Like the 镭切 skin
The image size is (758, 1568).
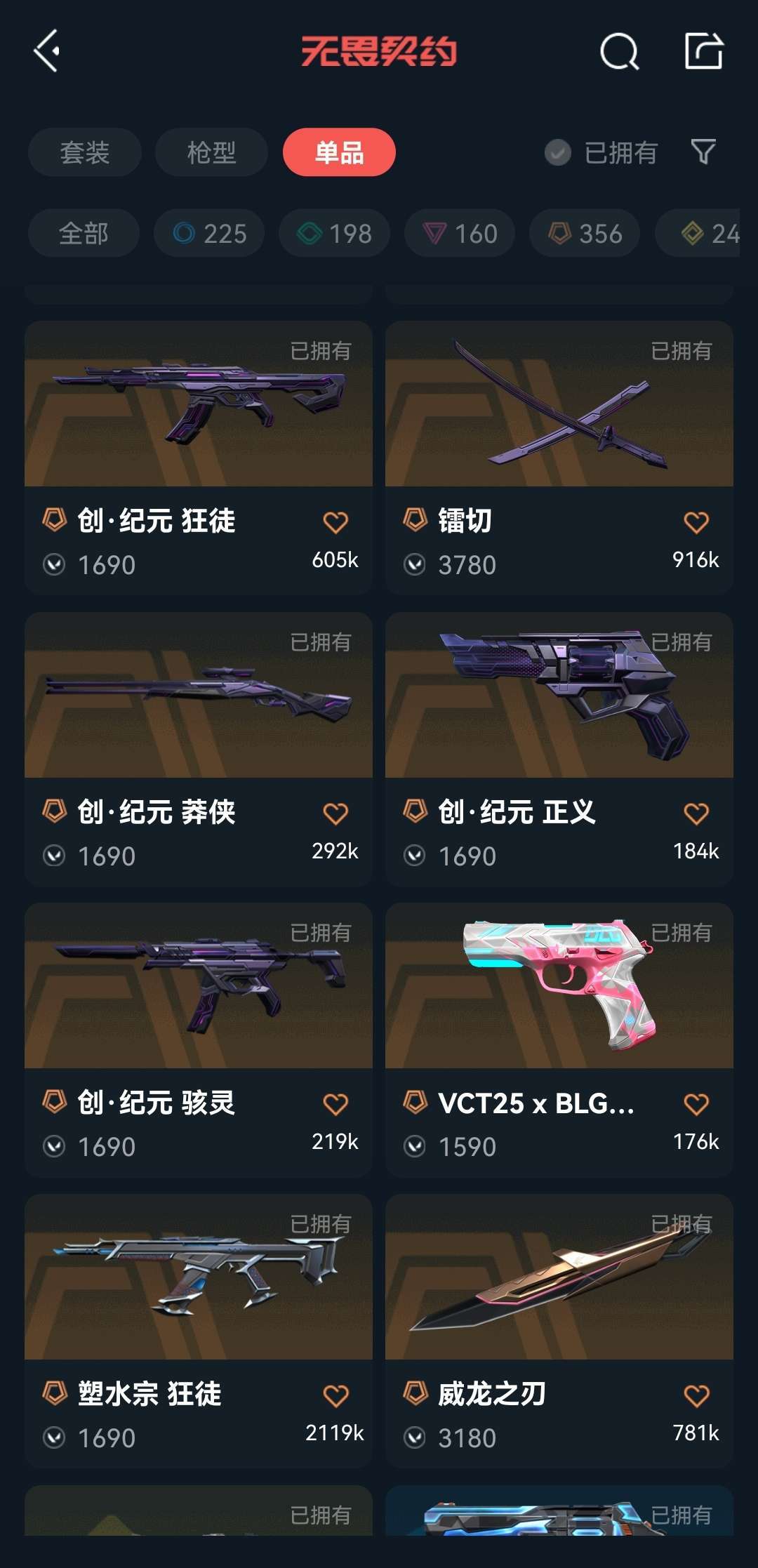696,522
